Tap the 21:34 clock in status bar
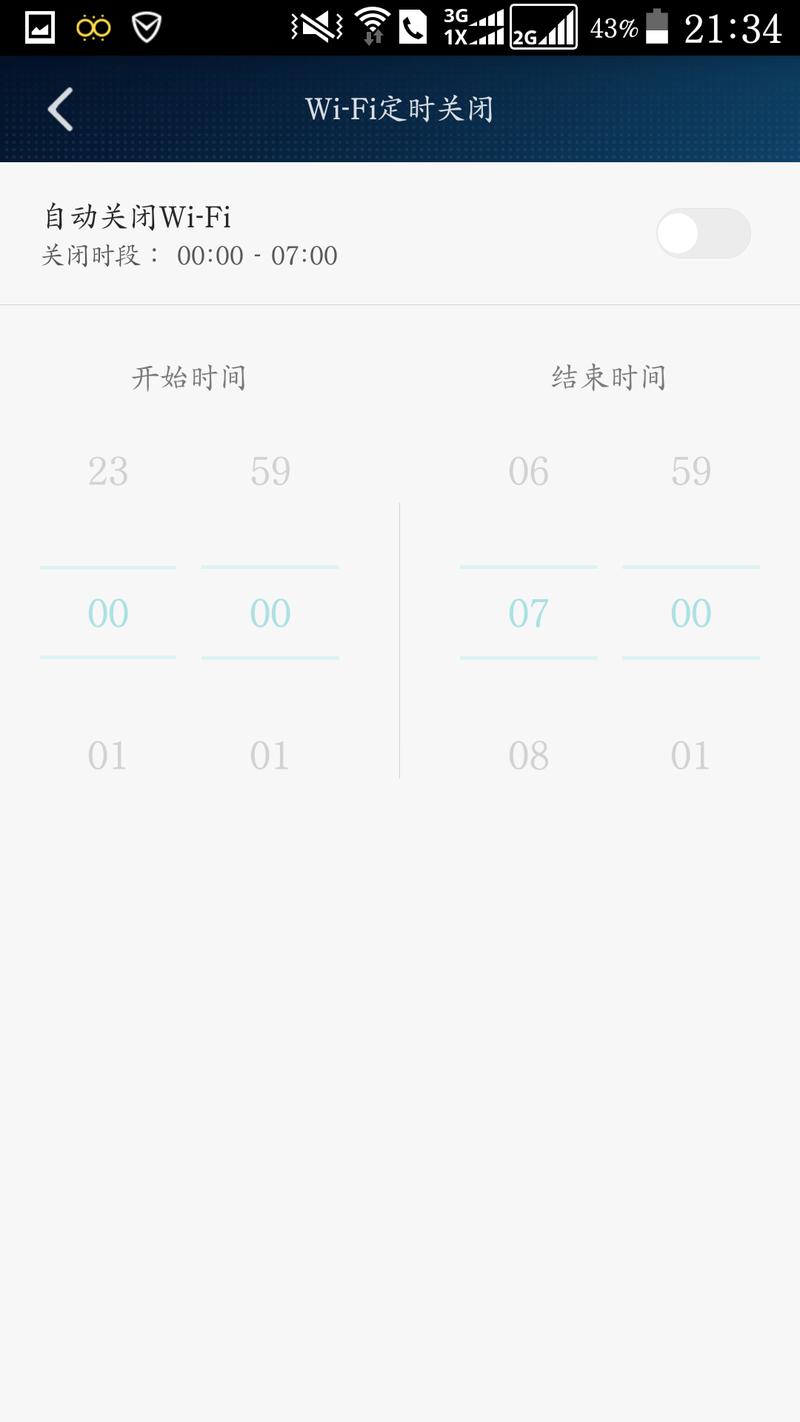Image resolution: width=800 pixels, height=1422 pixels. (733, 27)
